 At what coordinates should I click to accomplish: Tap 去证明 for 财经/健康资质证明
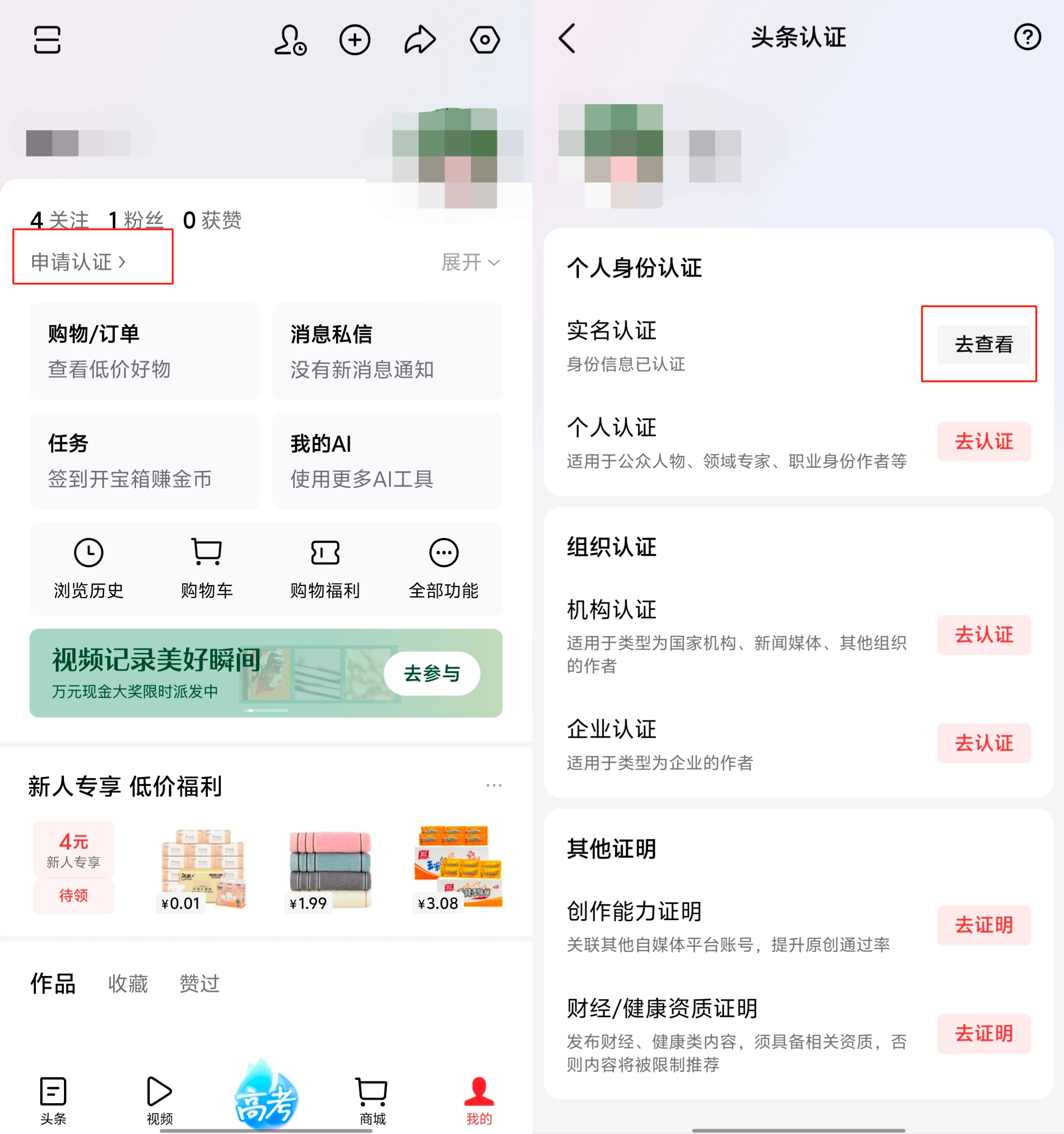983,1033
